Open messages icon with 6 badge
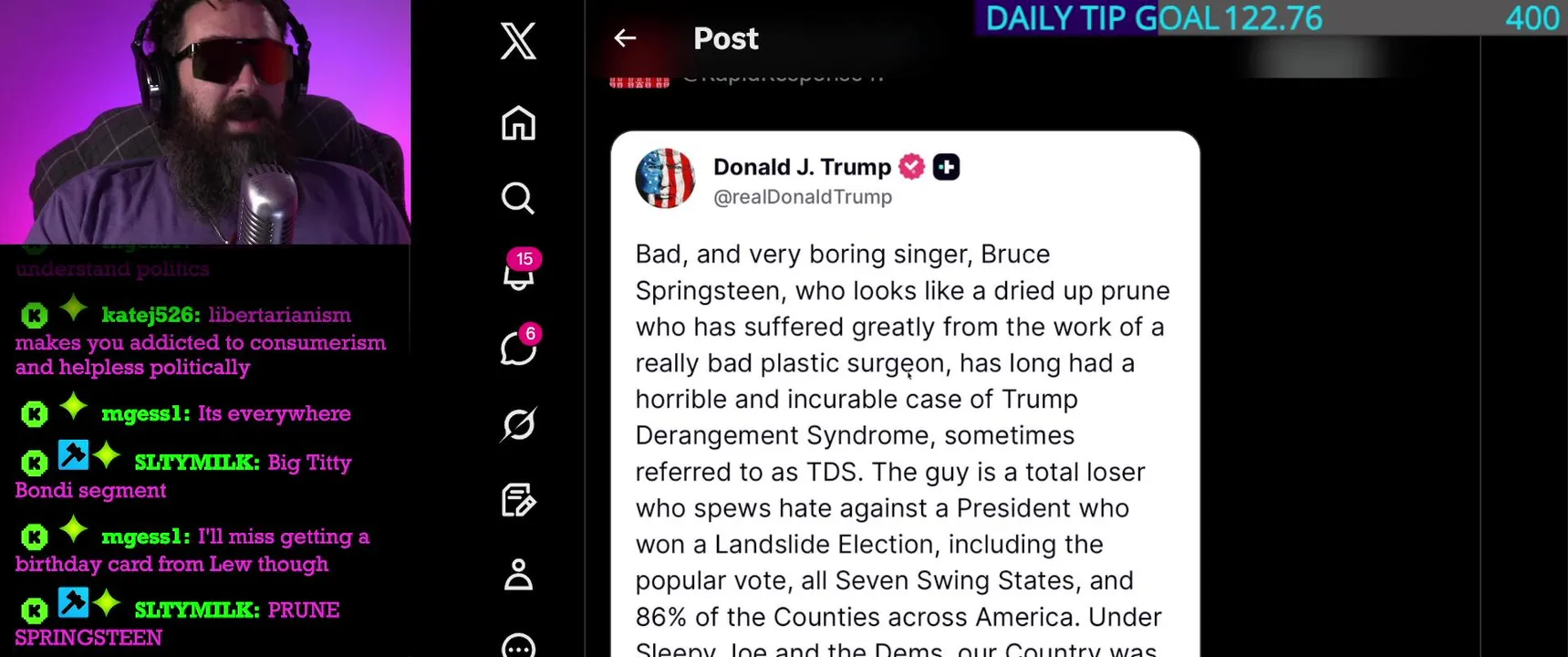 [517, 349]
